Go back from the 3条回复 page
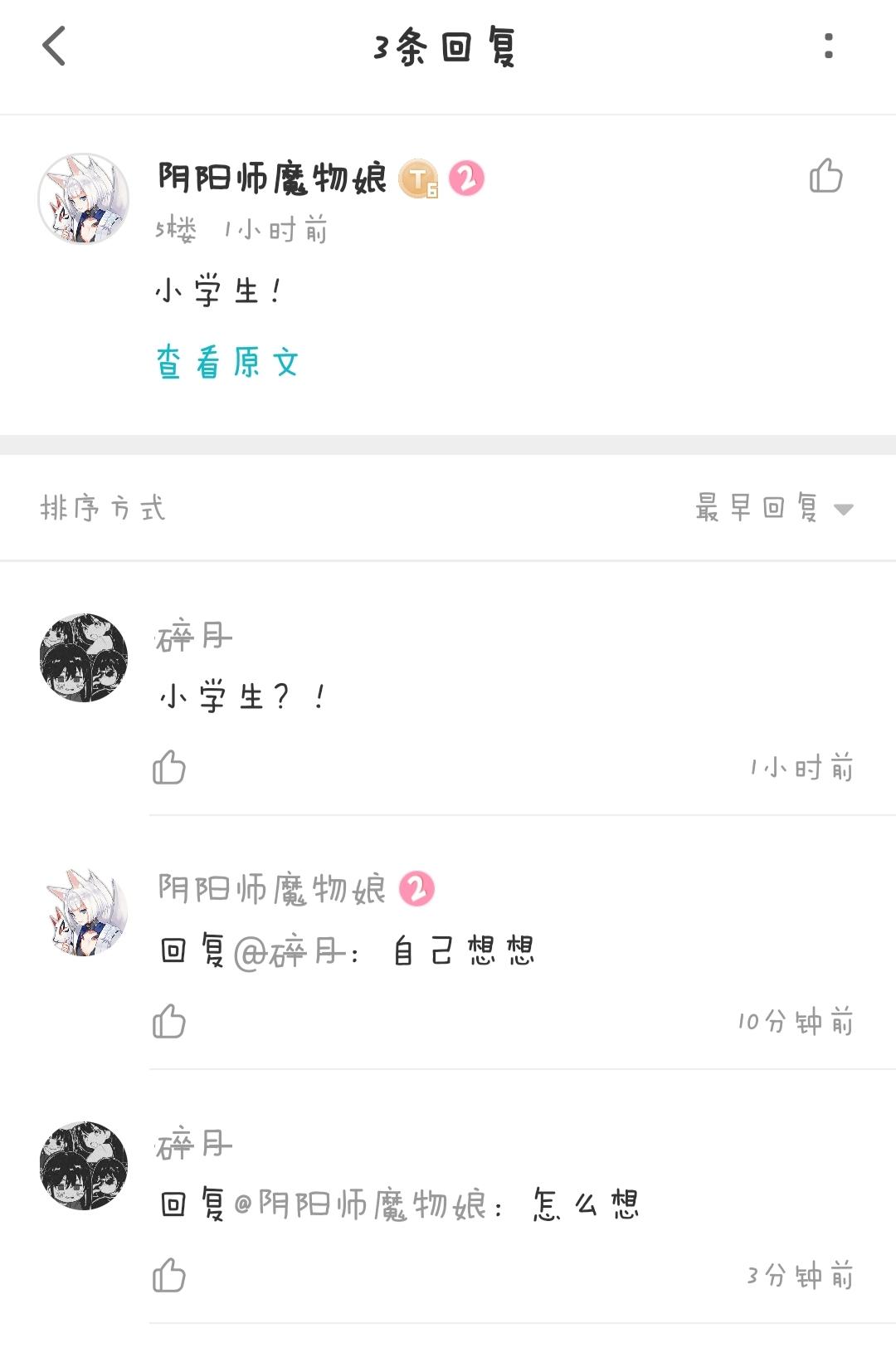The height and width of the screenshot is (1348, 896). pos(55,46)
